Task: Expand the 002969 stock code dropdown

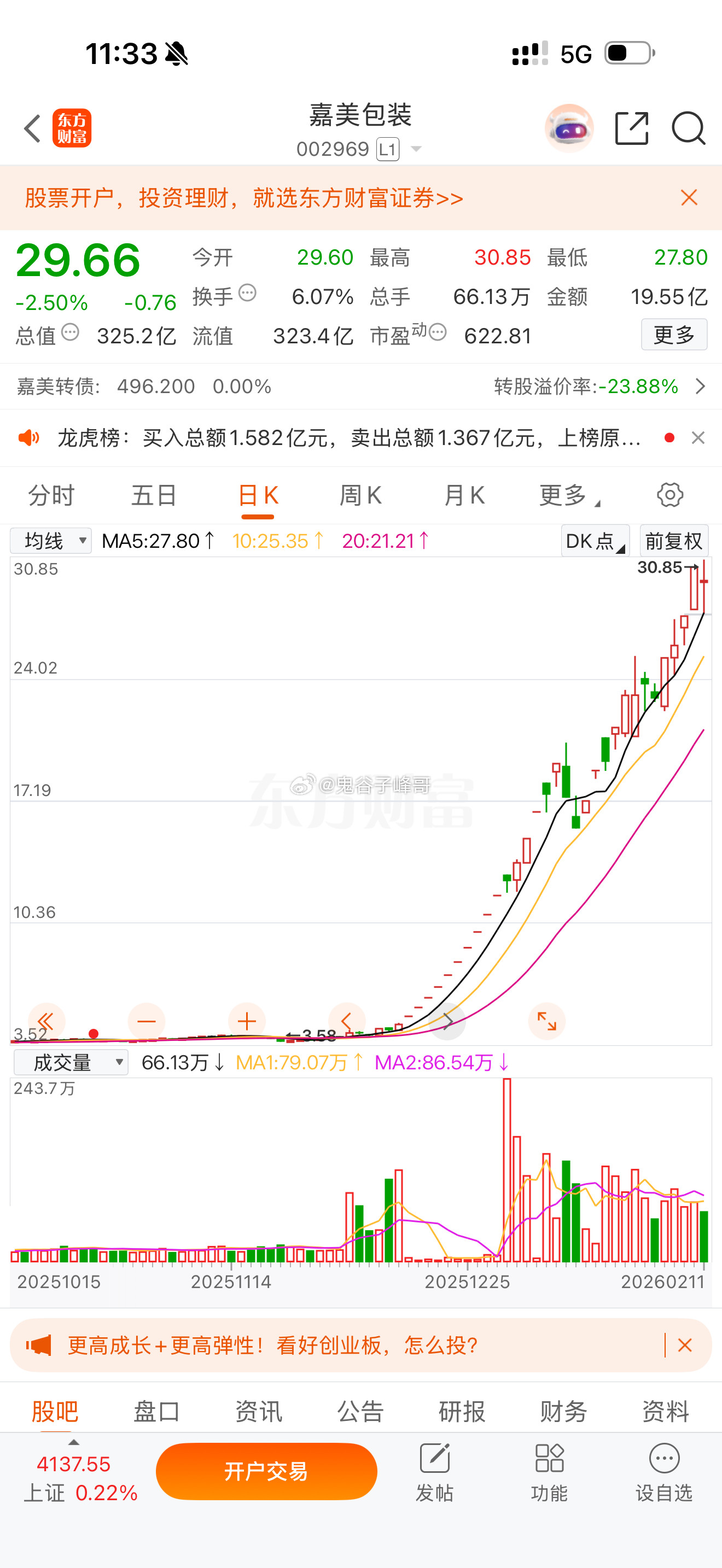Action: pyautogui.click(x=416, y=148)
